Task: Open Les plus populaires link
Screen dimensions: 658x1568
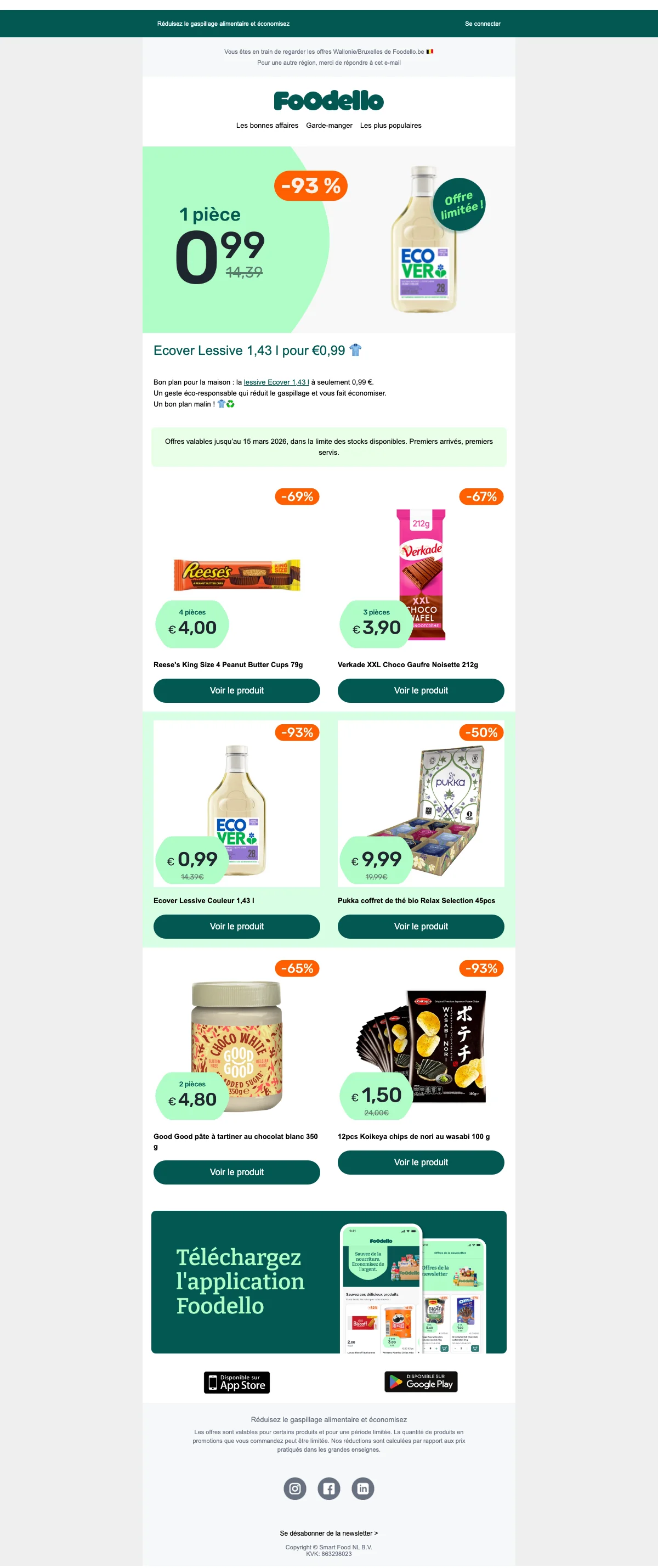Action: (390, 126)
